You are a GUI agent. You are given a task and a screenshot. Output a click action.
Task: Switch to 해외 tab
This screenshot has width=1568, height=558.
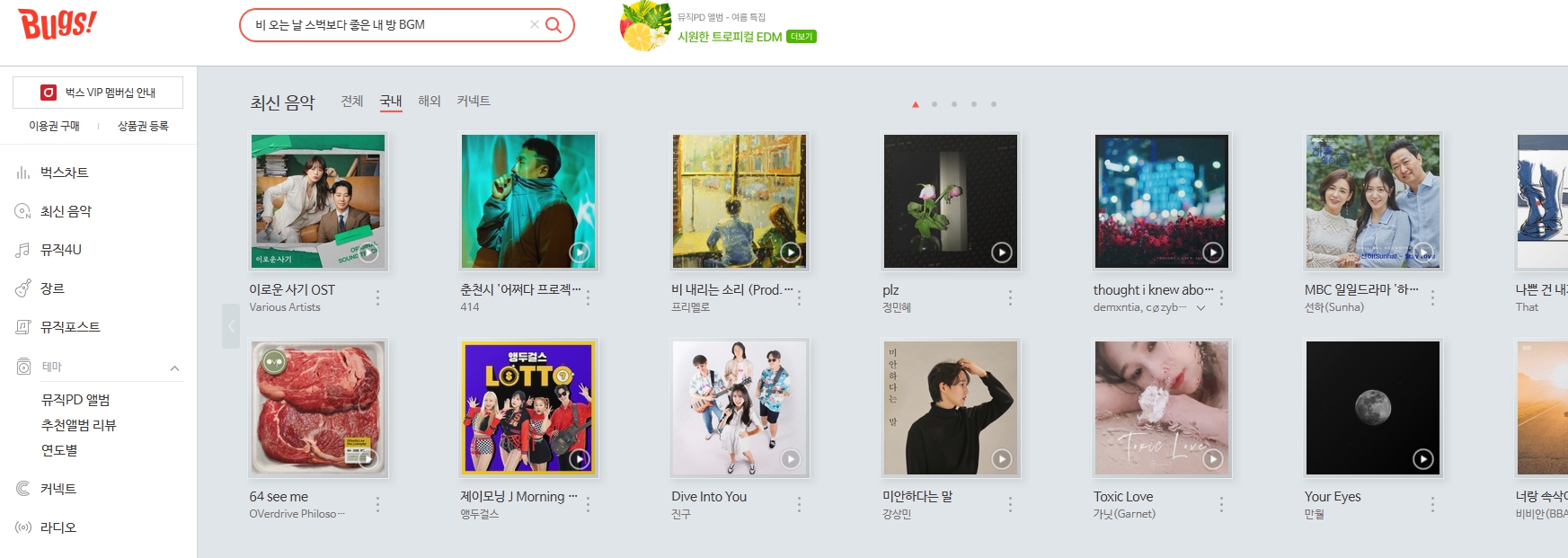click(430, 102)
